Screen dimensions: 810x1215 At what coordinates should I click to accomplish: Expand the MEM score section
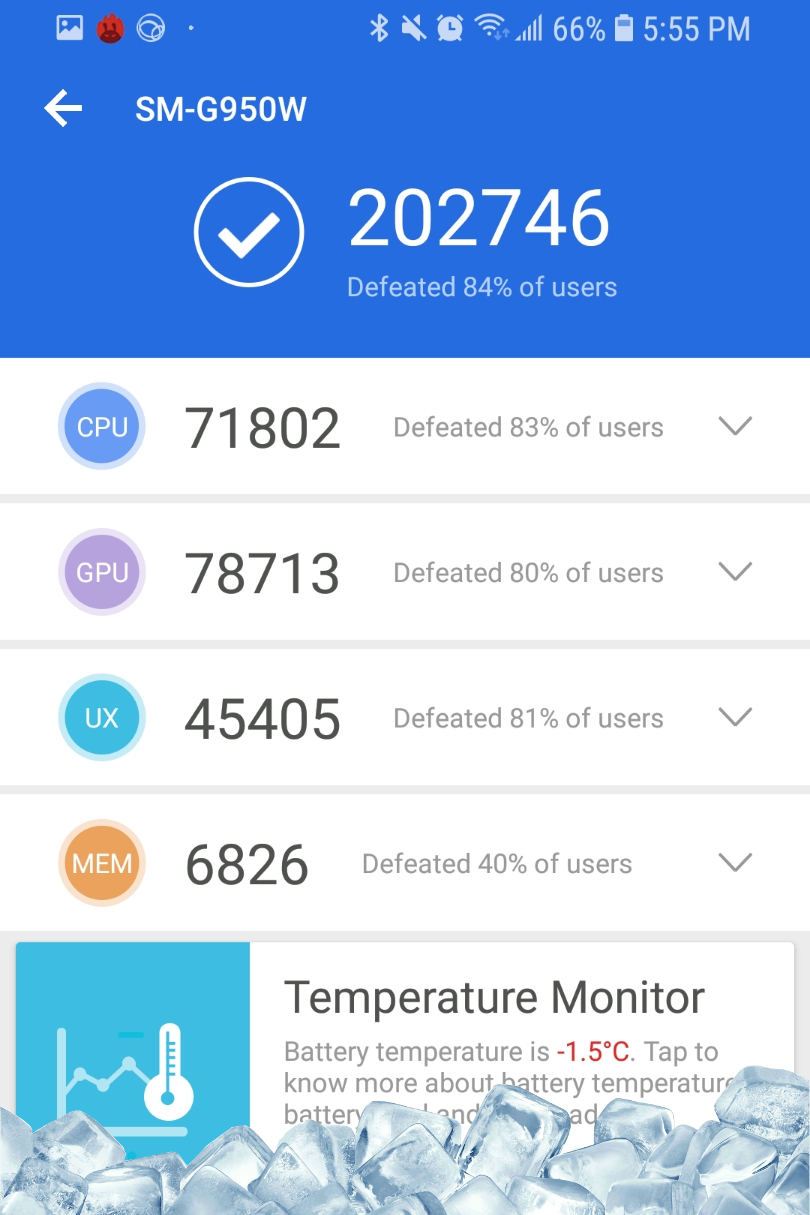pyautogui.click(x=735, y=863)
